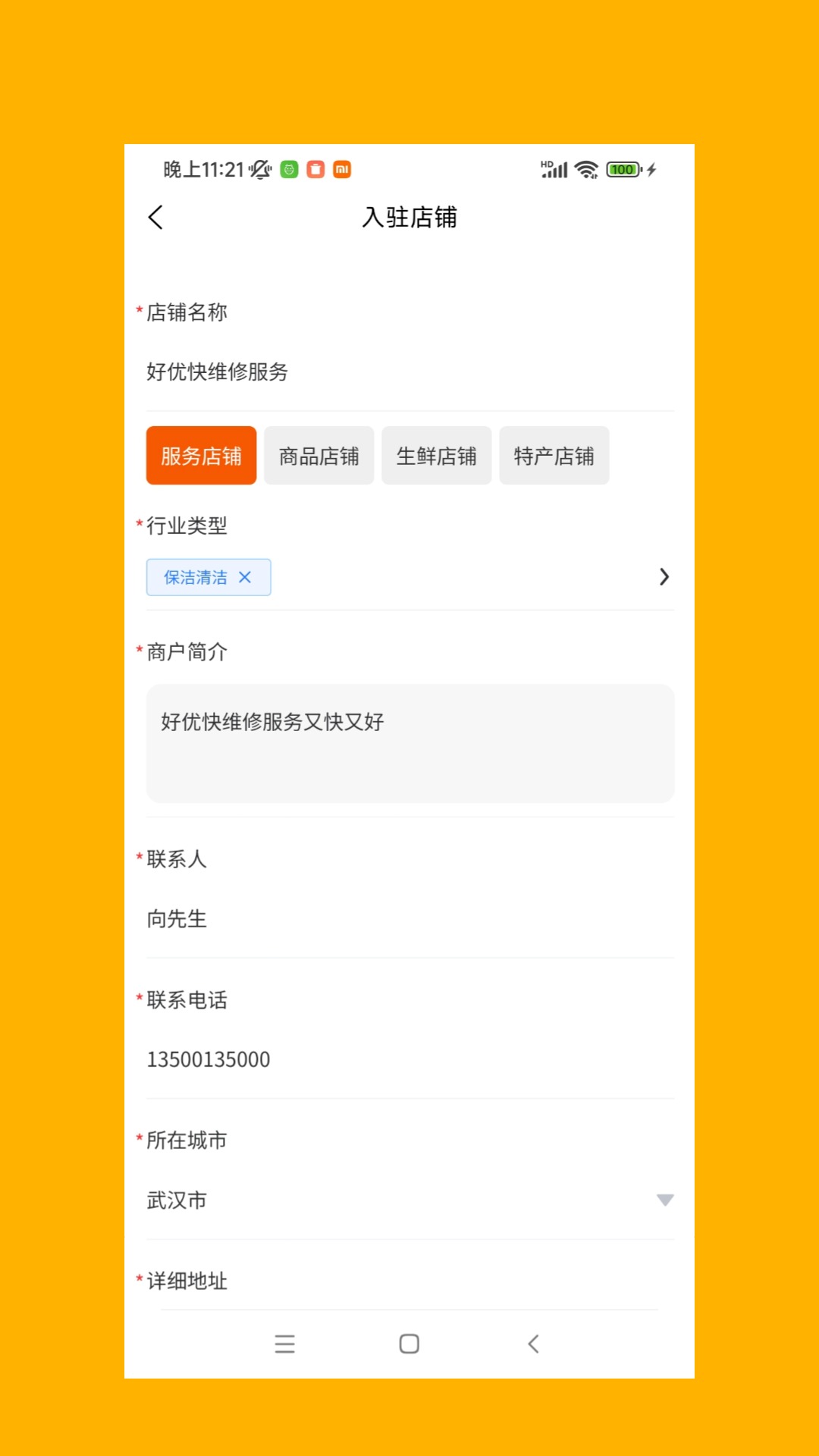
Task: Edit the 联系电话 number field
Action: [409, 1059]
